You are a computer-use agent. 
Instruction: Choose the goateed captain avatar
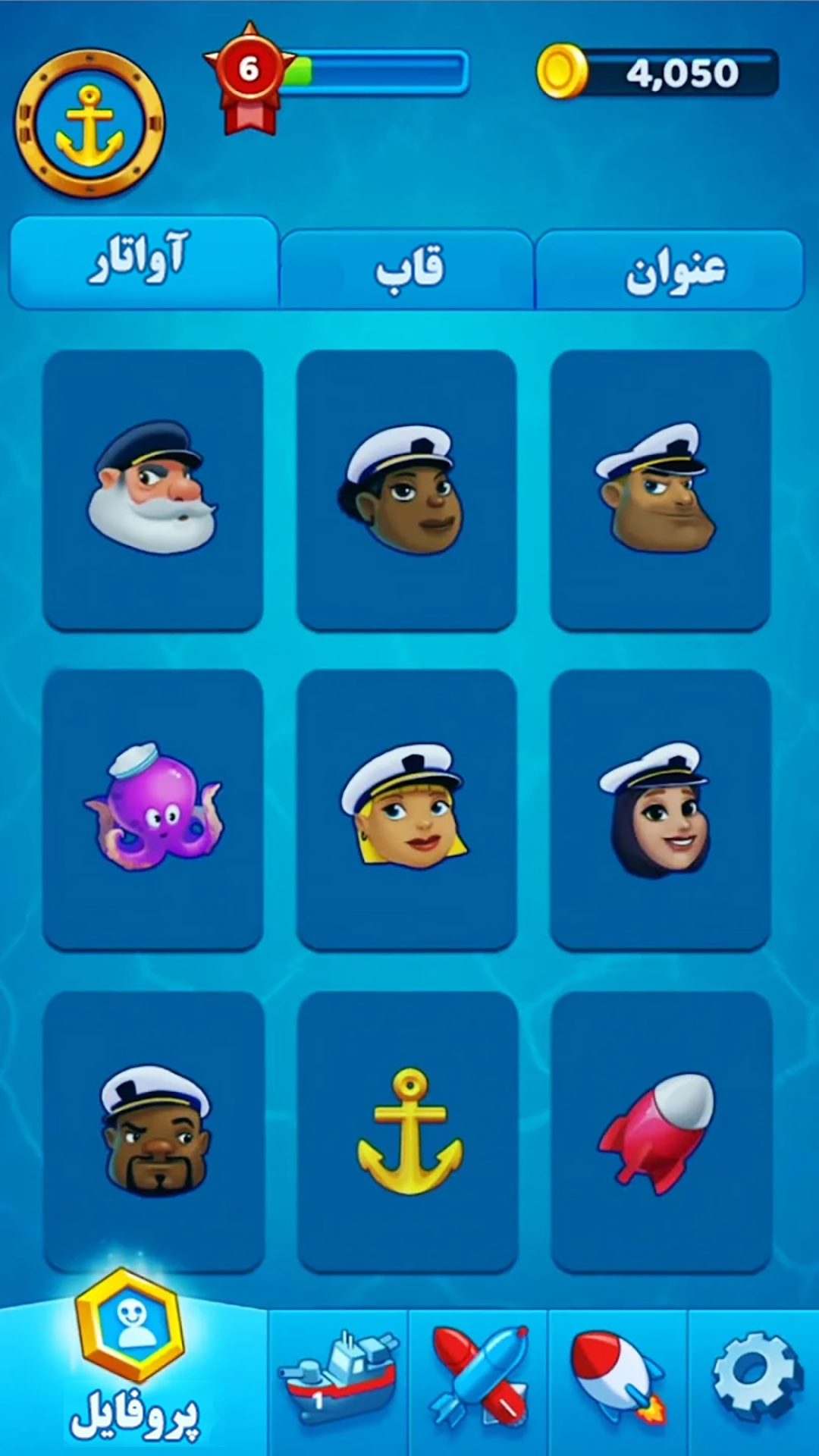tap(154, 1130)
